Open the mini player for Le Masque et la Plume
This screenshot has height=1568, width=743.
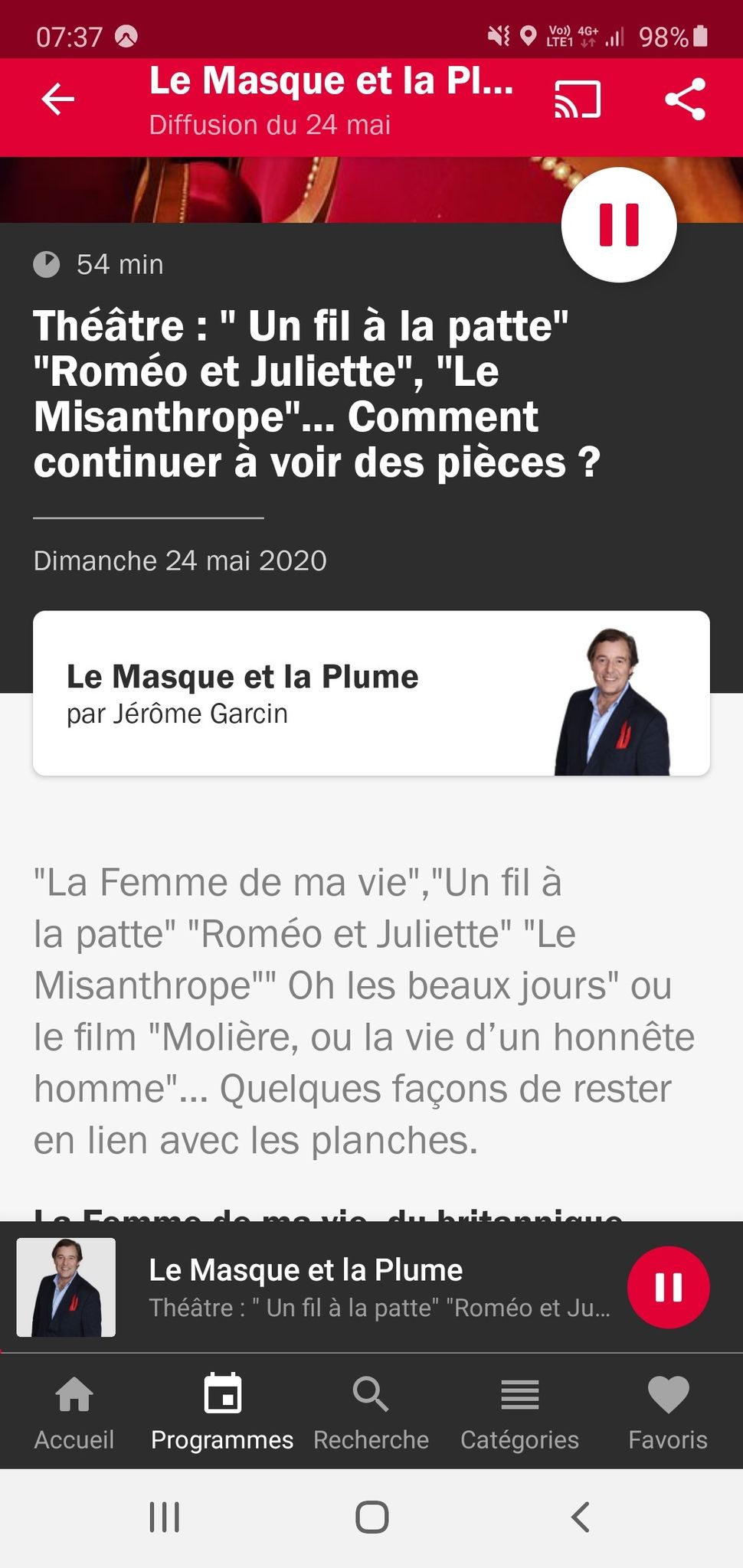322,1287
